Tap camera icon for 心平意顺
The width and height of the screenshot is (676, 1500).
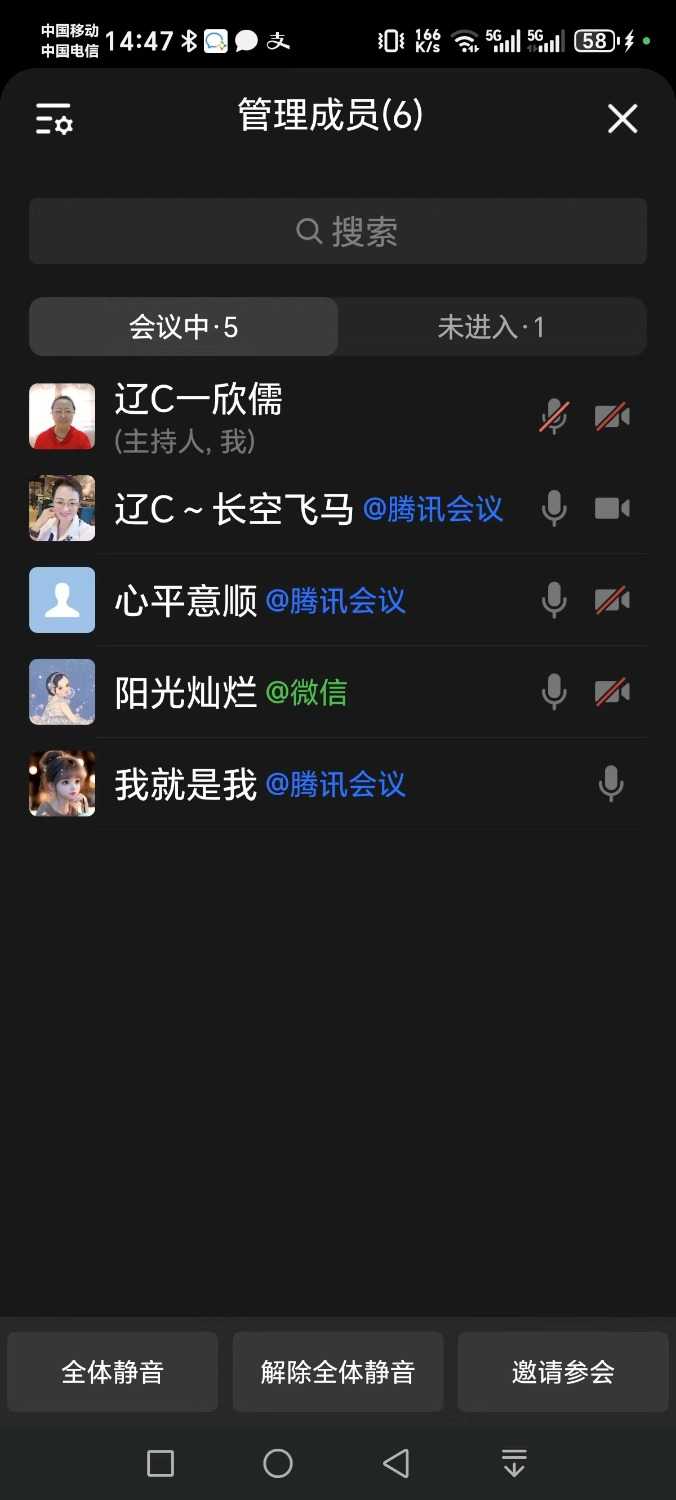[x=612, y=600]
